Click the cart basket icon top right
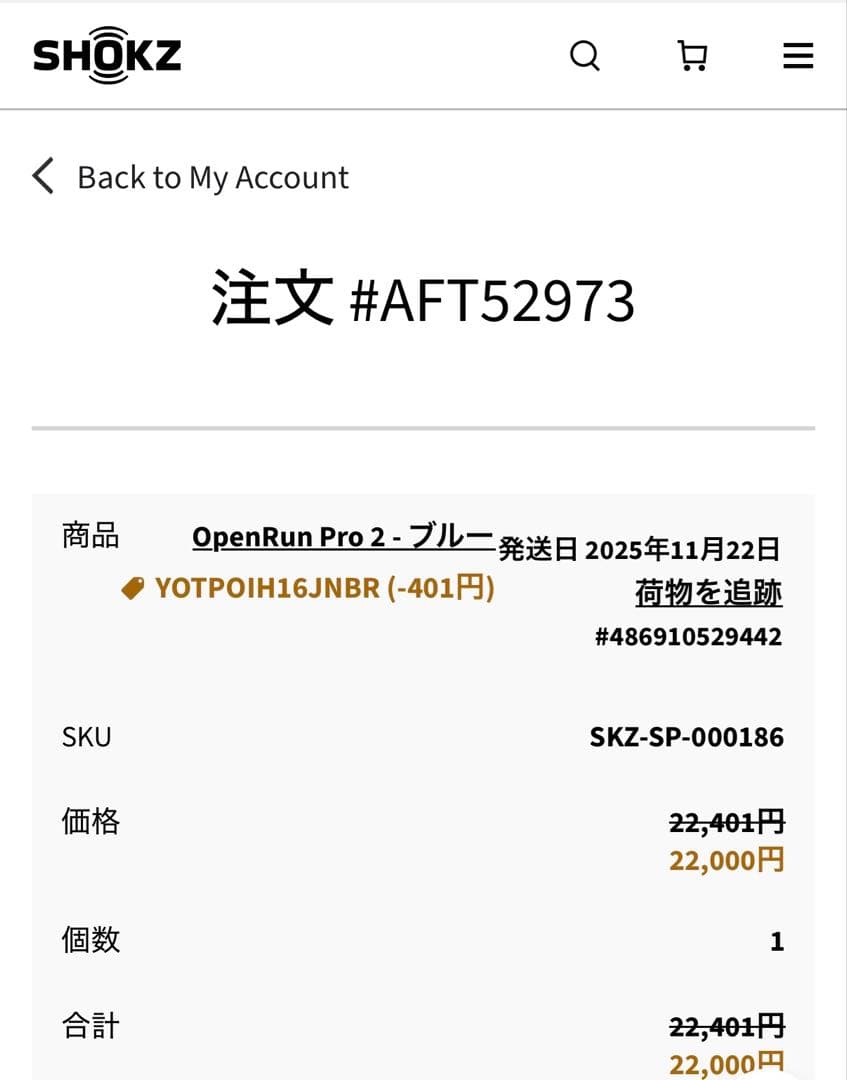 [693, 57]
